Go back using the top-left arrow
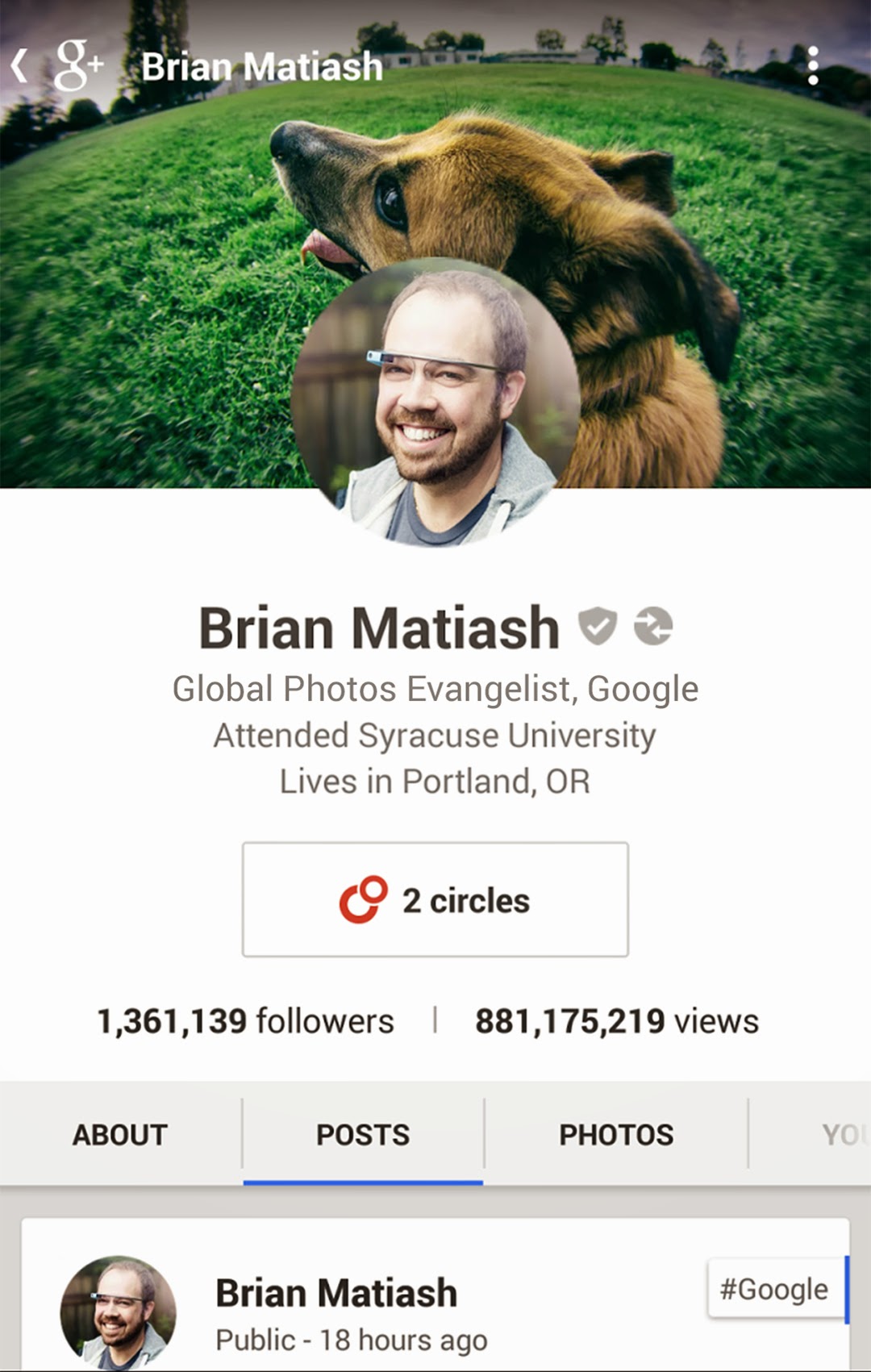 click(x=20, y=66)
